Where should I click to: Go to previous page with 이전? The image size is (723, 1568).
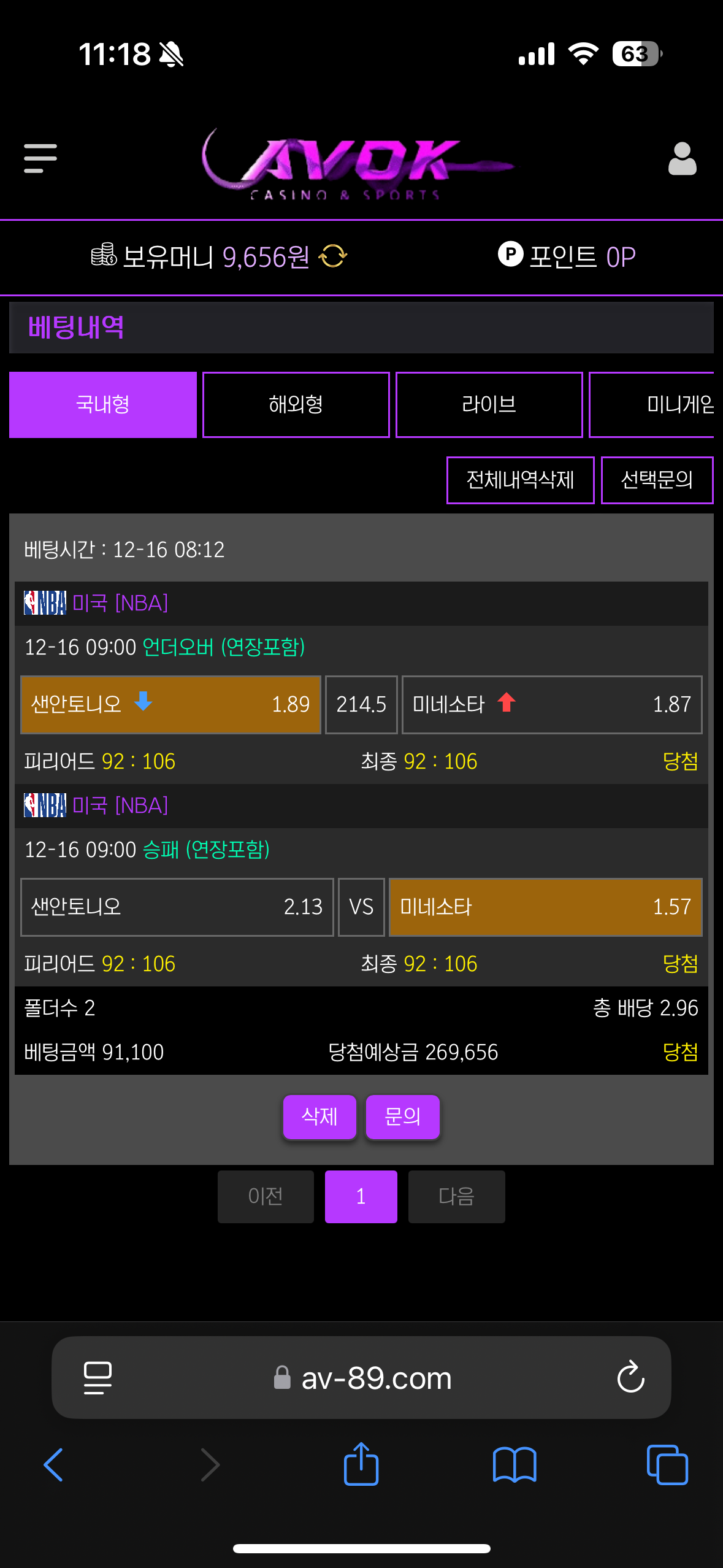click(x=266, y=1196)
